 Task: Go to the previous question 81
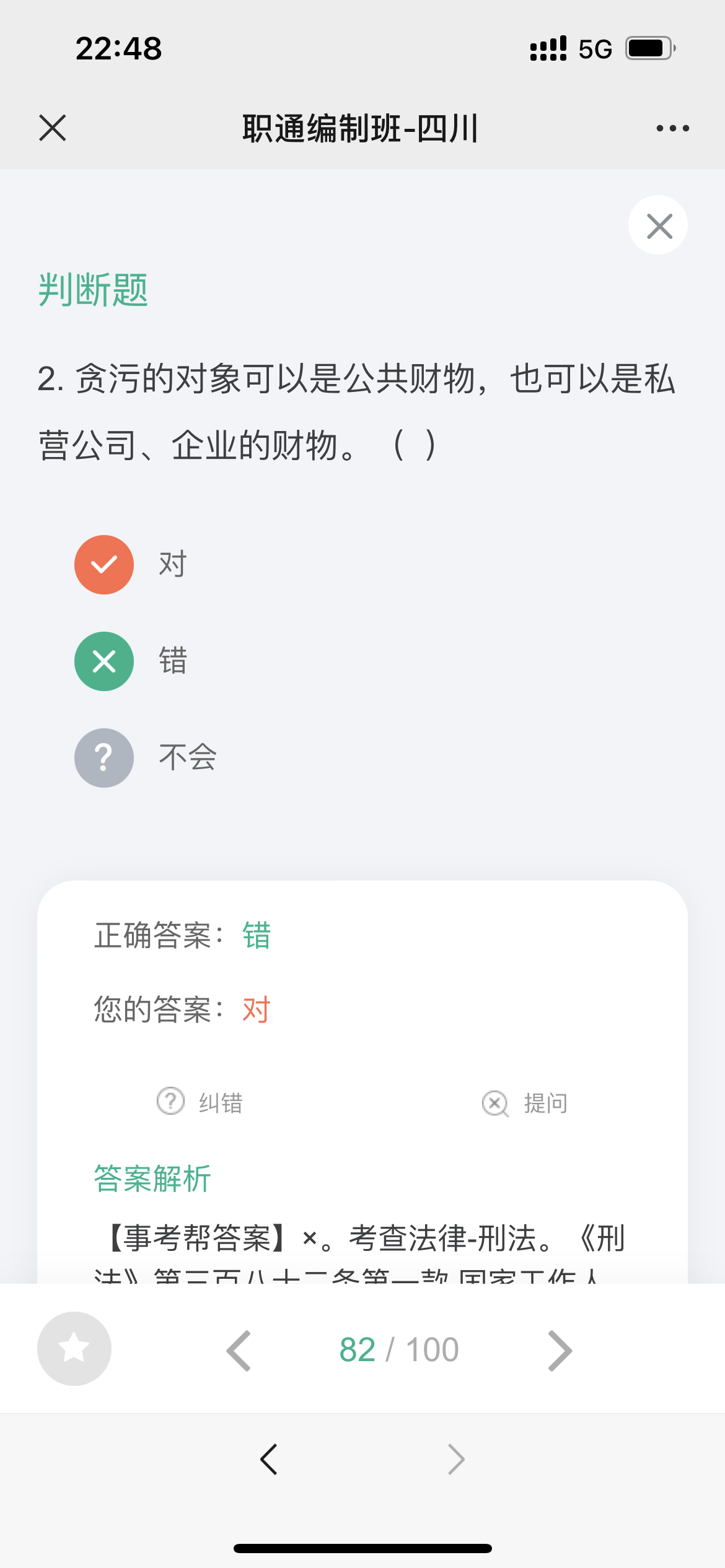point(239,1351)
